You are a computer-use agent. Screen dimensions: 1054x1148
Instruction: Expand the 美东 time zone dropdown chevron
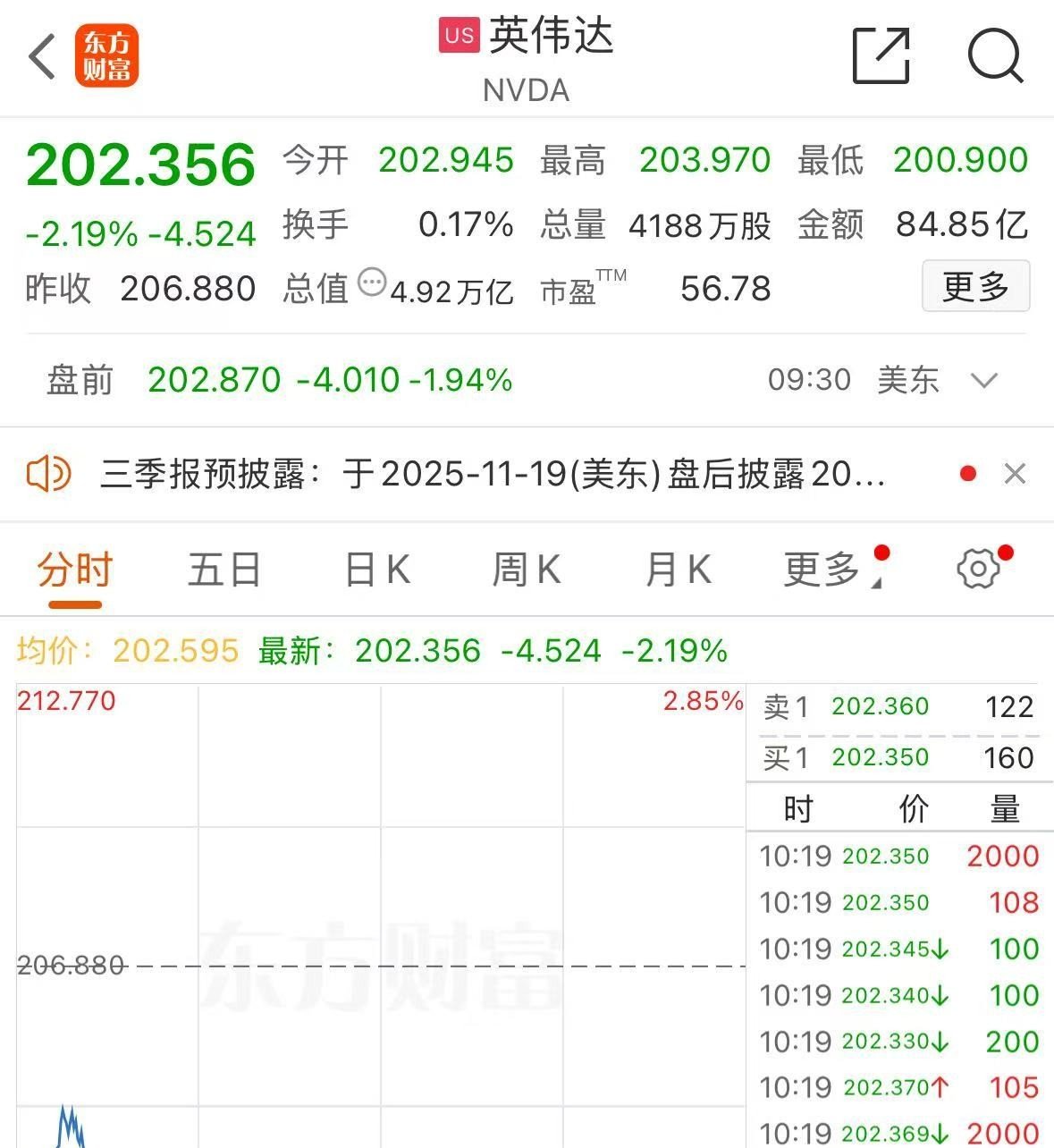pos(984,380)
